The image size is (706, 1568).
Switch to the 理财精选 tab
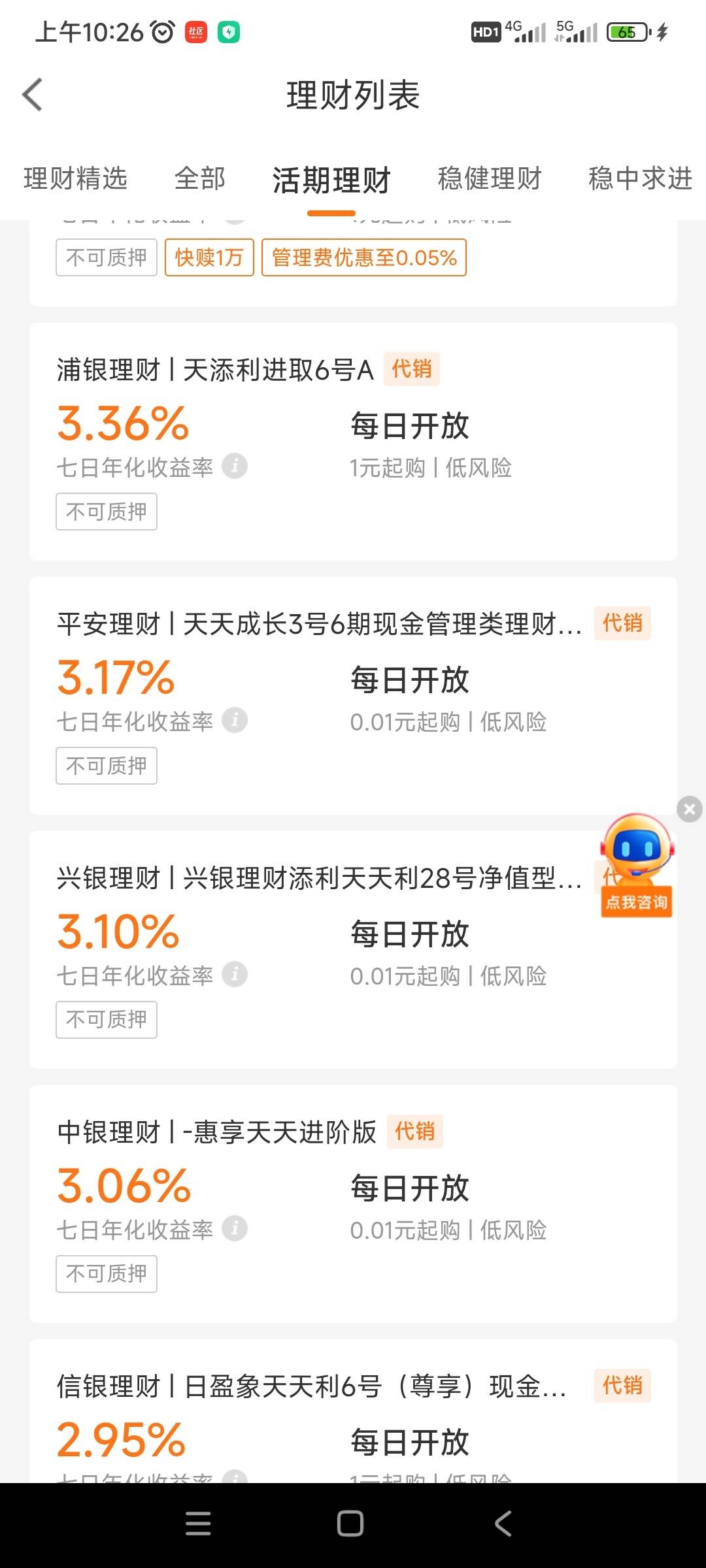76,178
